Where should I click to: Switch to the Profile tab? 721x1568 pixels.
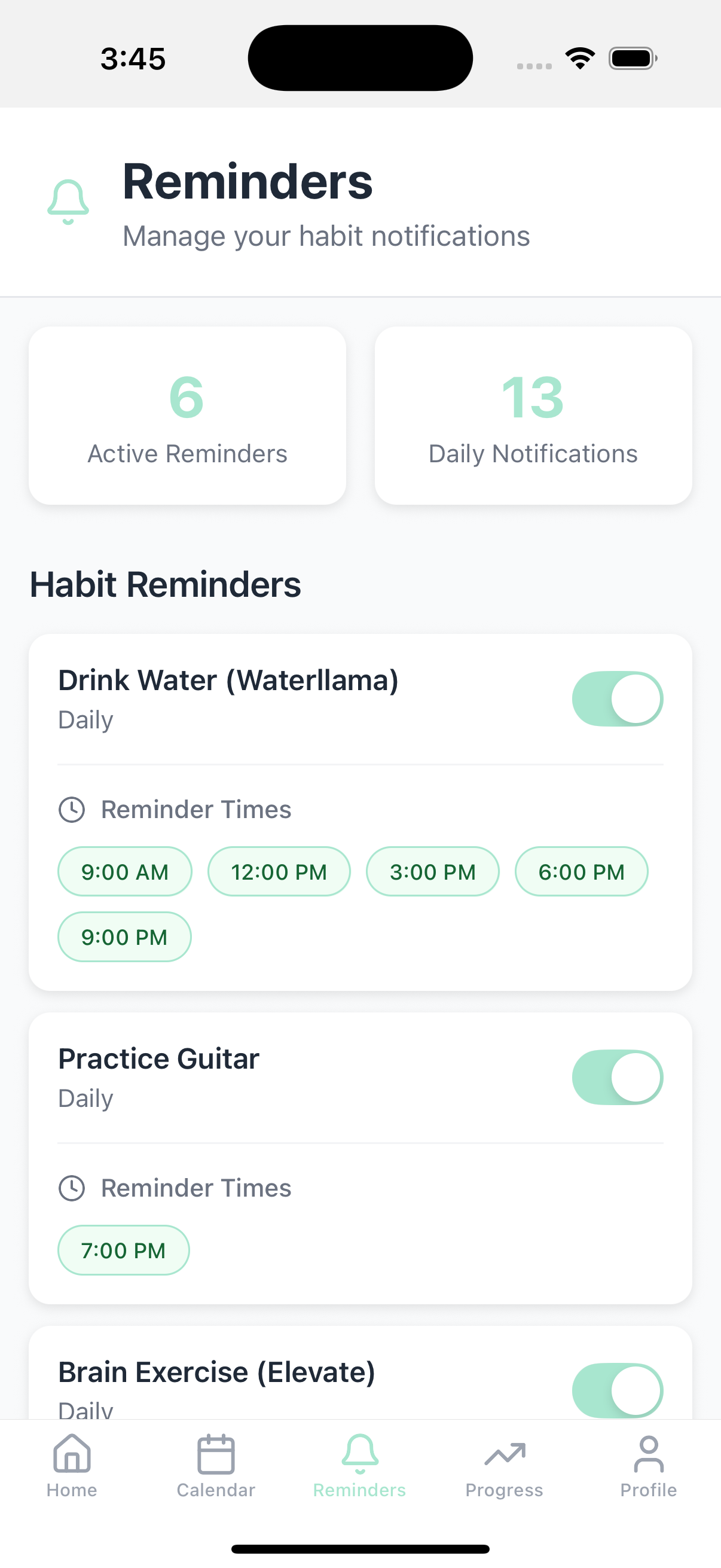pos(649,1466)
